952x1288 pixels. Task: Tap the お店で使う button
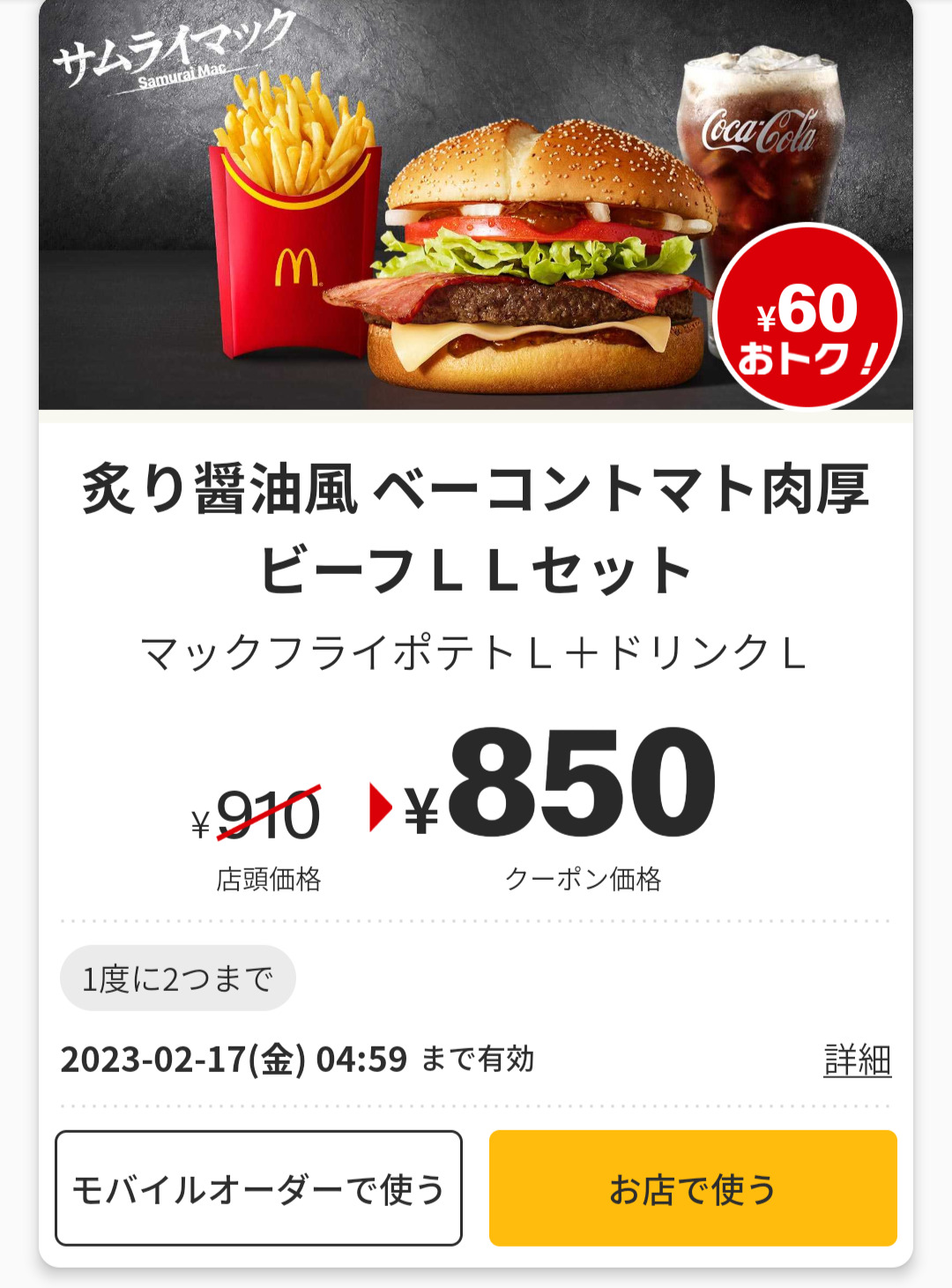point(693,1188)
